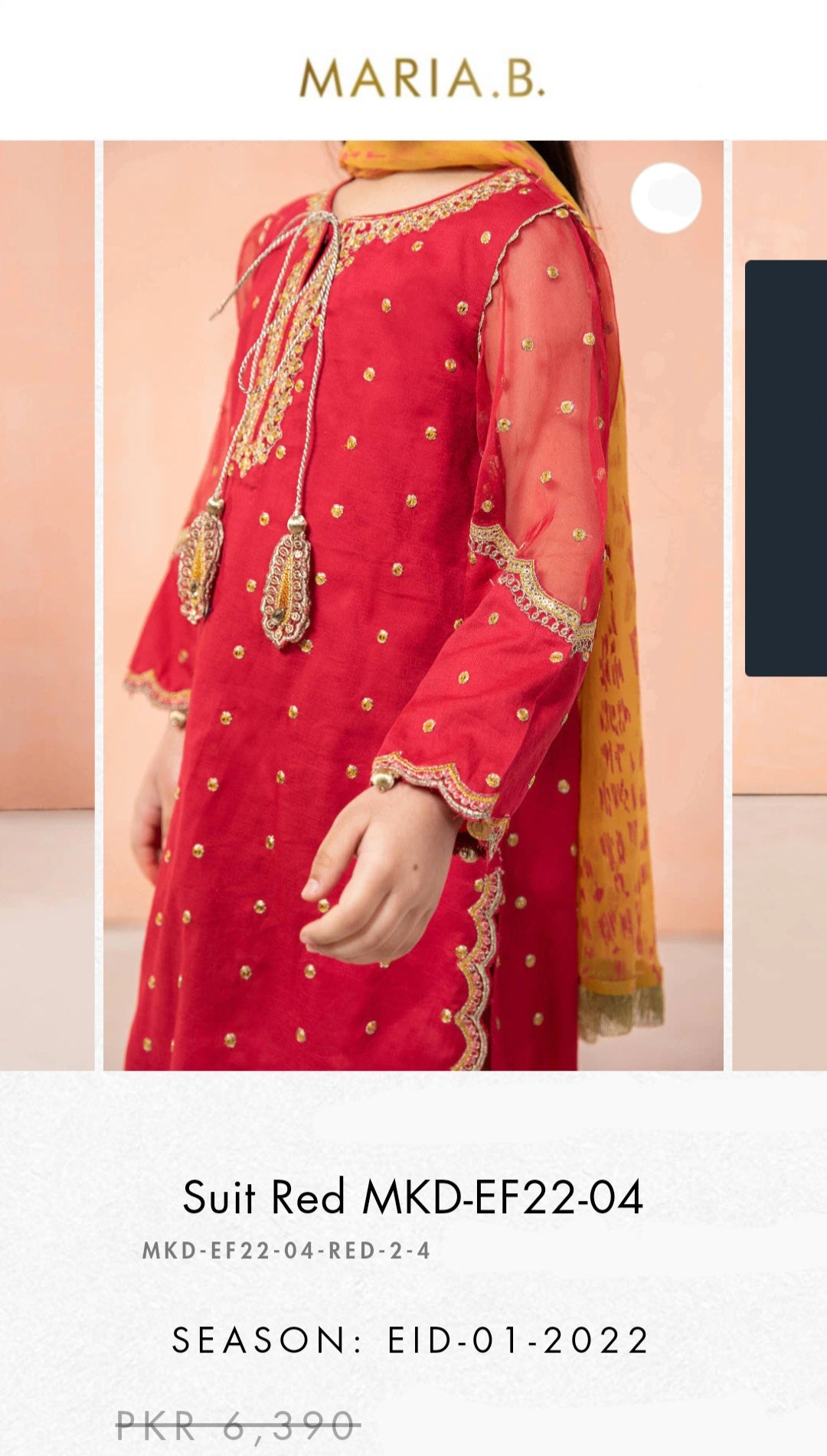Tap the white circular button on the image

click(x=666, y=198)
